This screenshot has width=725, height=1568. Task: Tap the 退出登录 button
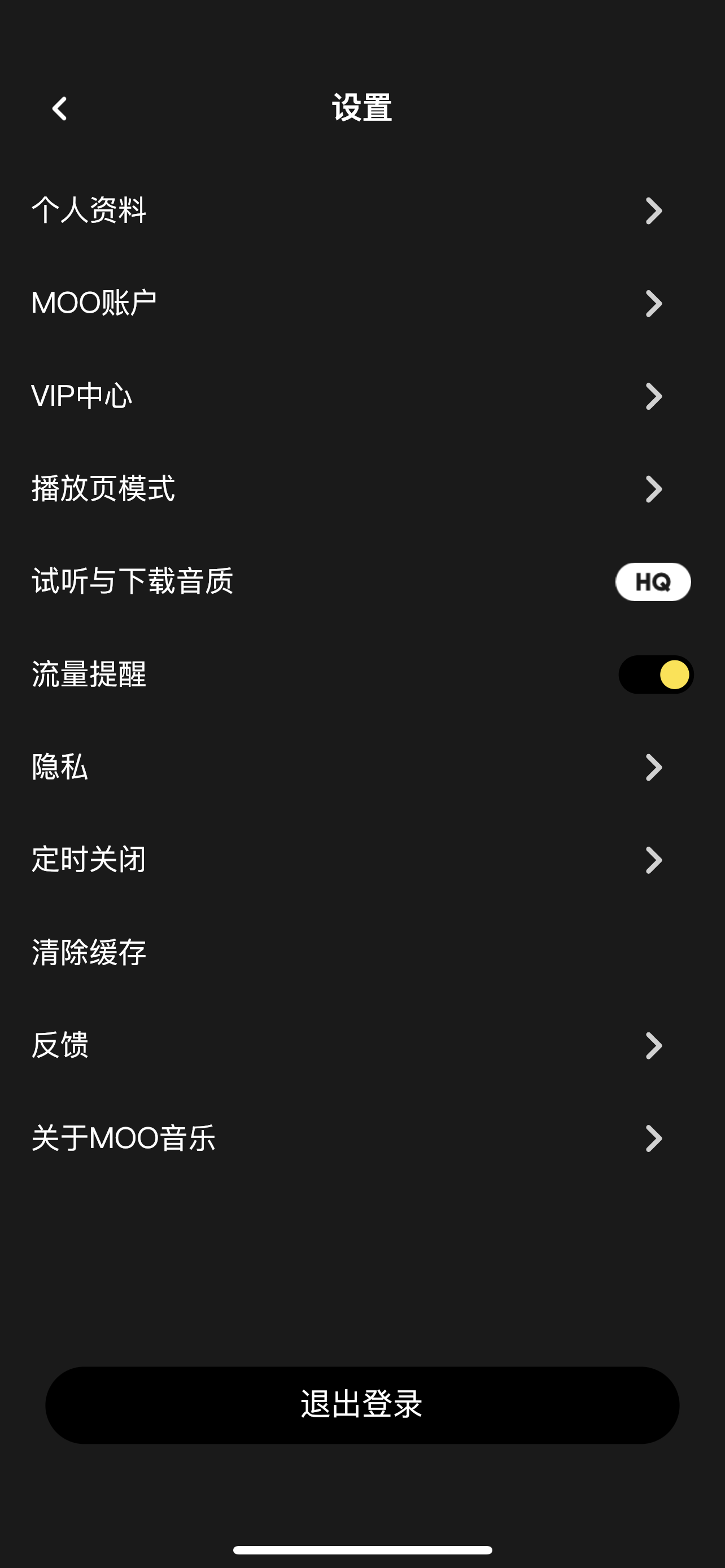[362, 1405]
